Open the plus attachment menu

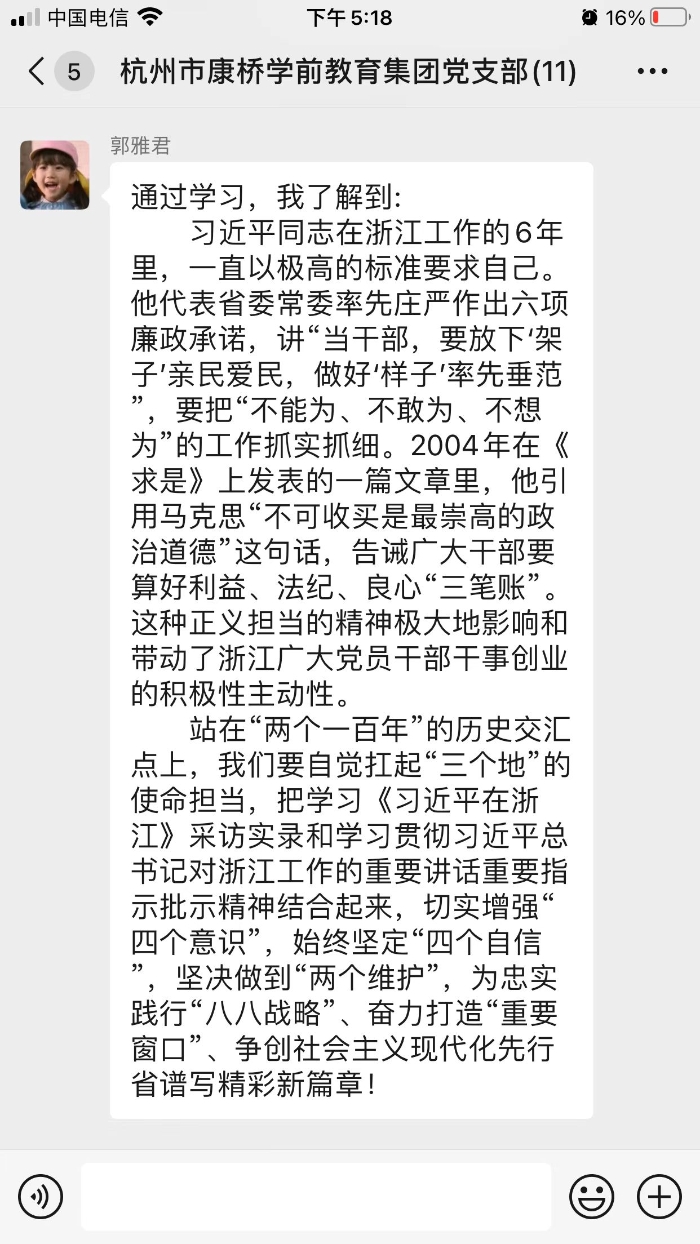pos(659,1196)
